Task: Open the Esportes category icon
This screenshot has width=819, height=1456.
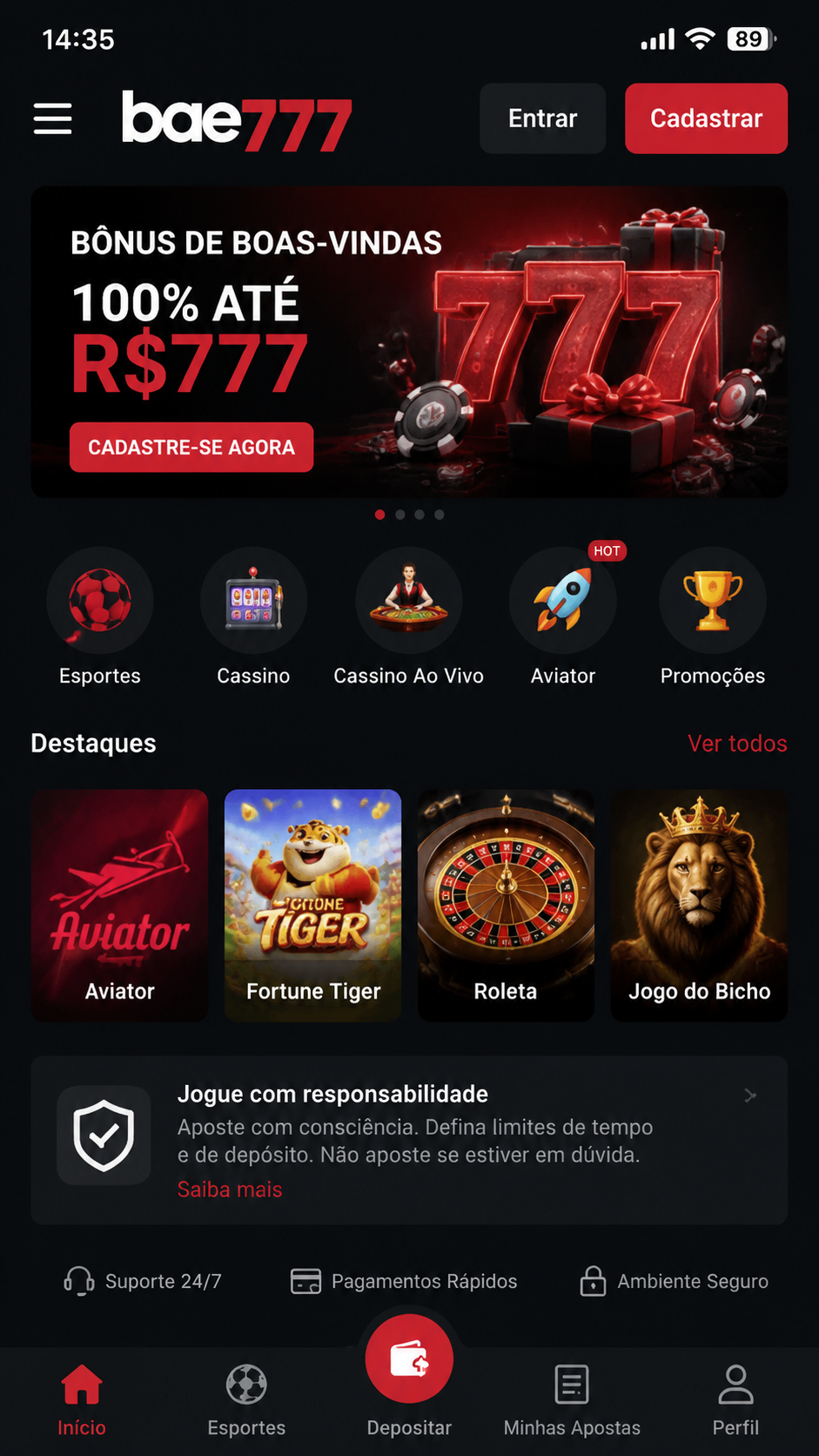Action: 100,600
